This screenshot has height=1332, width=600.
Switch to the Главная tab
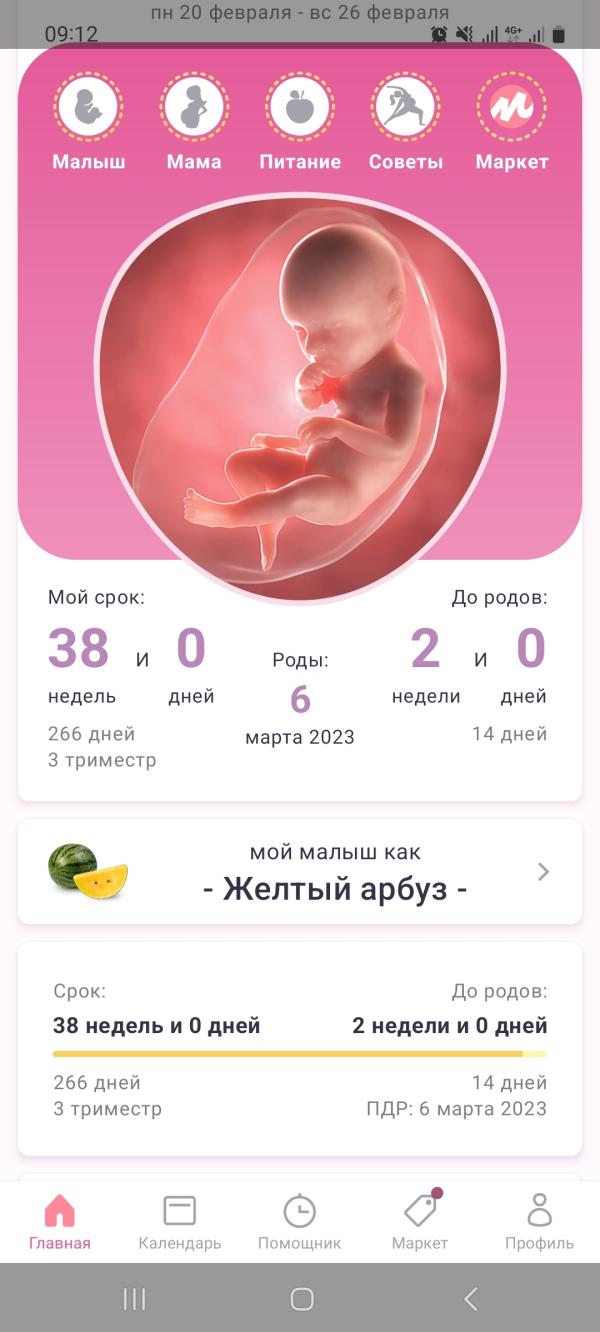pyautogui.click(x=60, y=1222)
